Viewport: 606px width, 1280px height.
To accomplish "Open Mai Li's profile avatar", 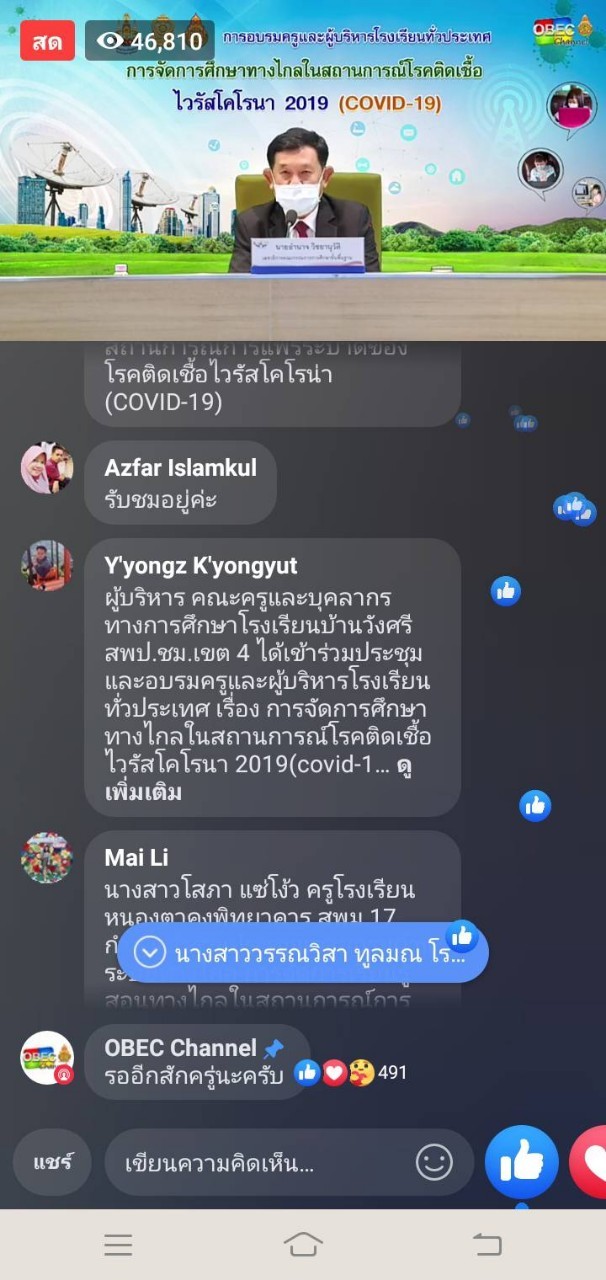I will click(x=46, y=857).
